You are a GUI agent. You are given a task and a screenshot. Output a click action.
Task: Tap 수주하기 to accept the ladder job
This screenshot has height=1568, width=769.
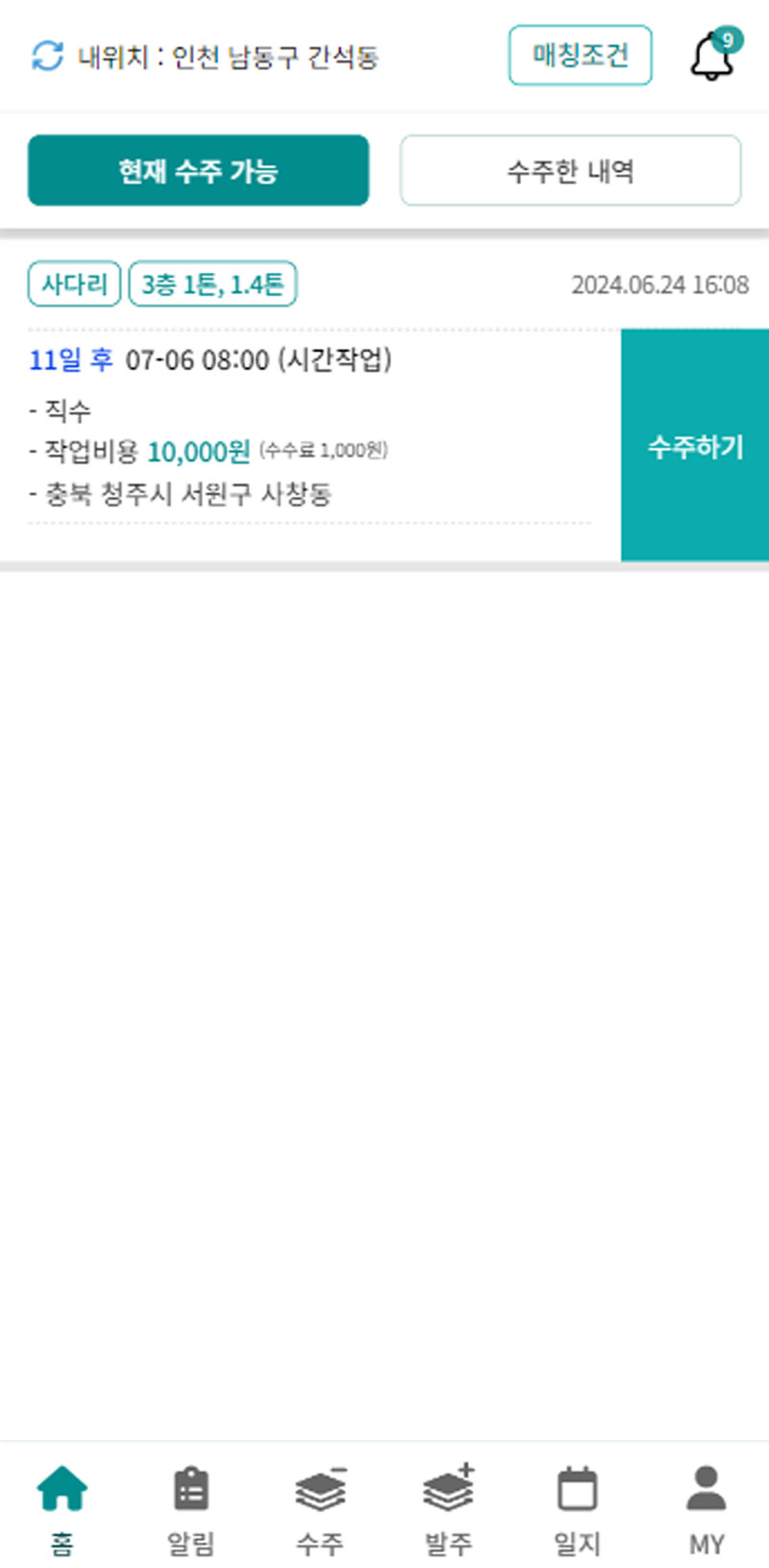tap(695, 445)
